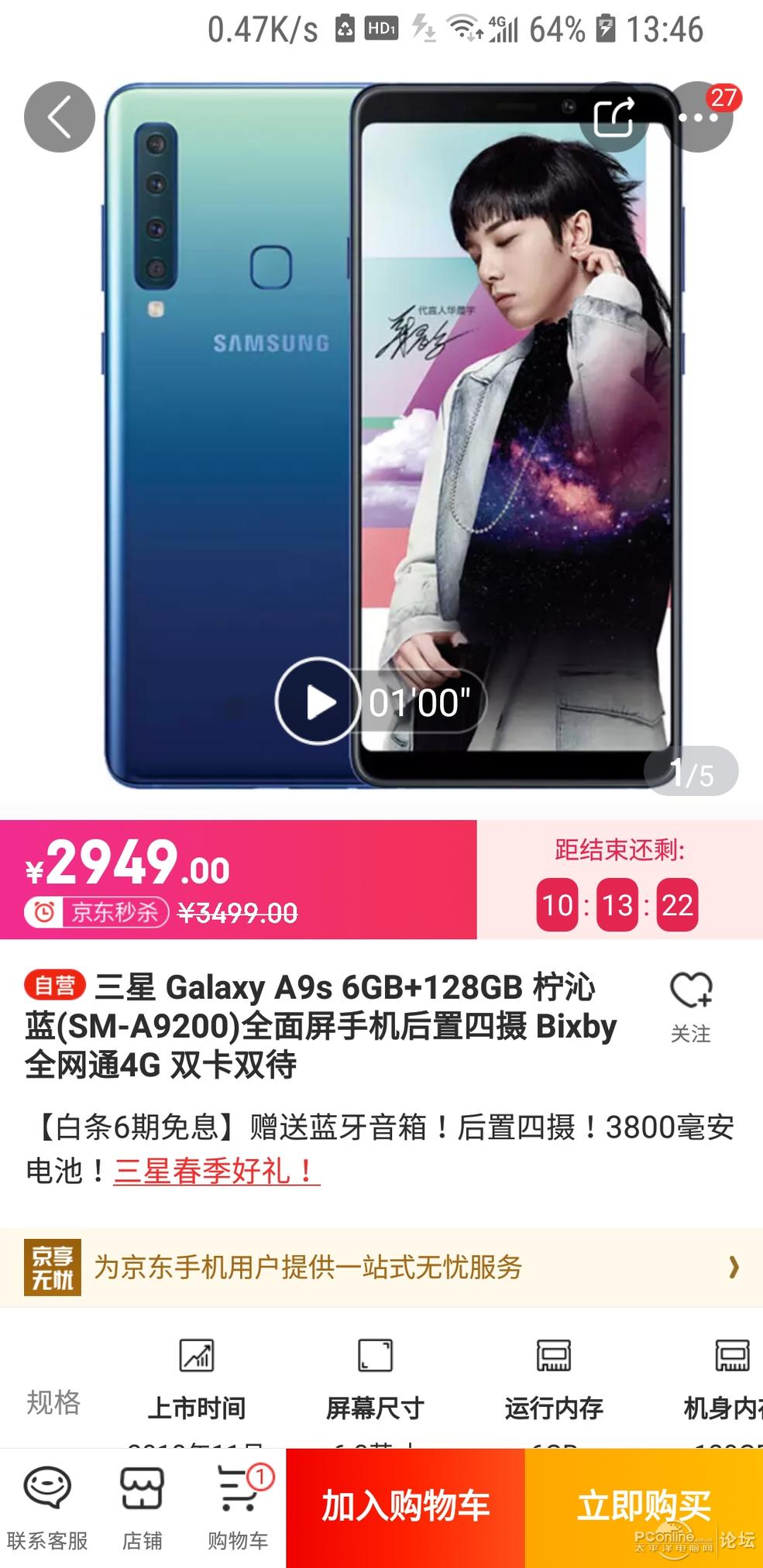Open 京享无忧 one-stop service row

[381, 1268]
